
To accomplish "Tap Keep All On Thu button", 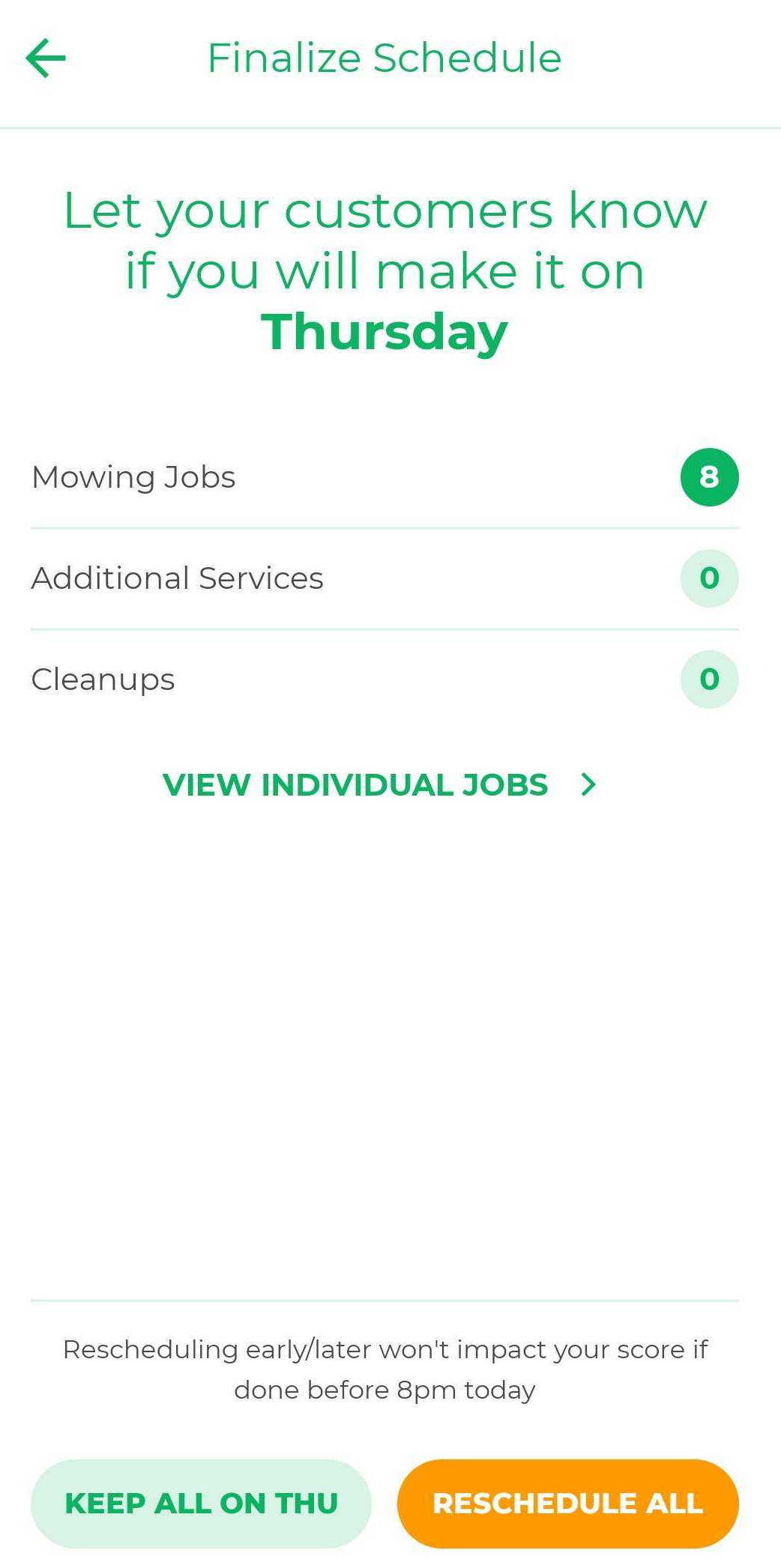I will pos(201,1503).
